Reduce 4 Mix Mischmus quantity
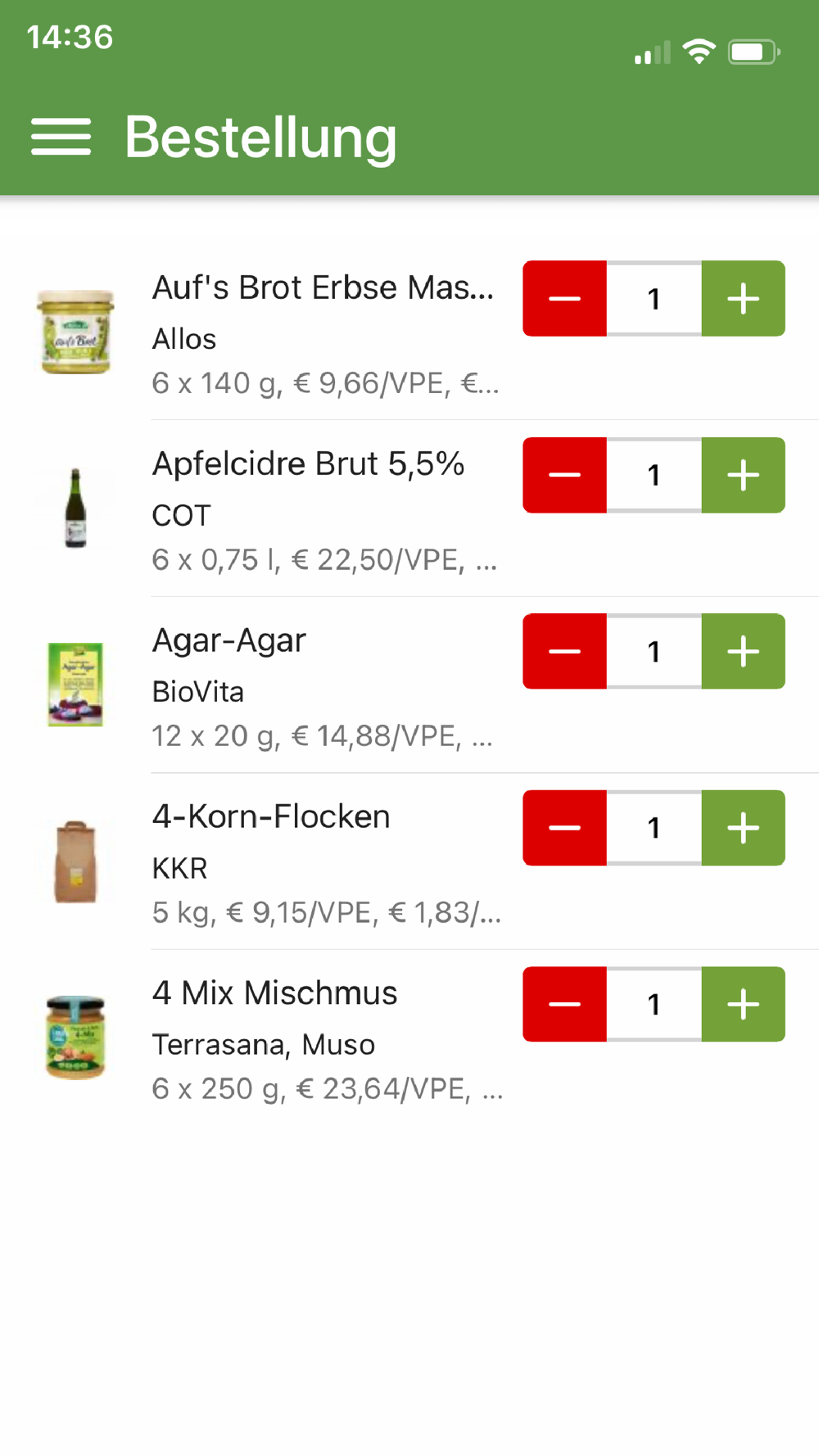Screen dimensions: 819x1456 point(564,1005)
